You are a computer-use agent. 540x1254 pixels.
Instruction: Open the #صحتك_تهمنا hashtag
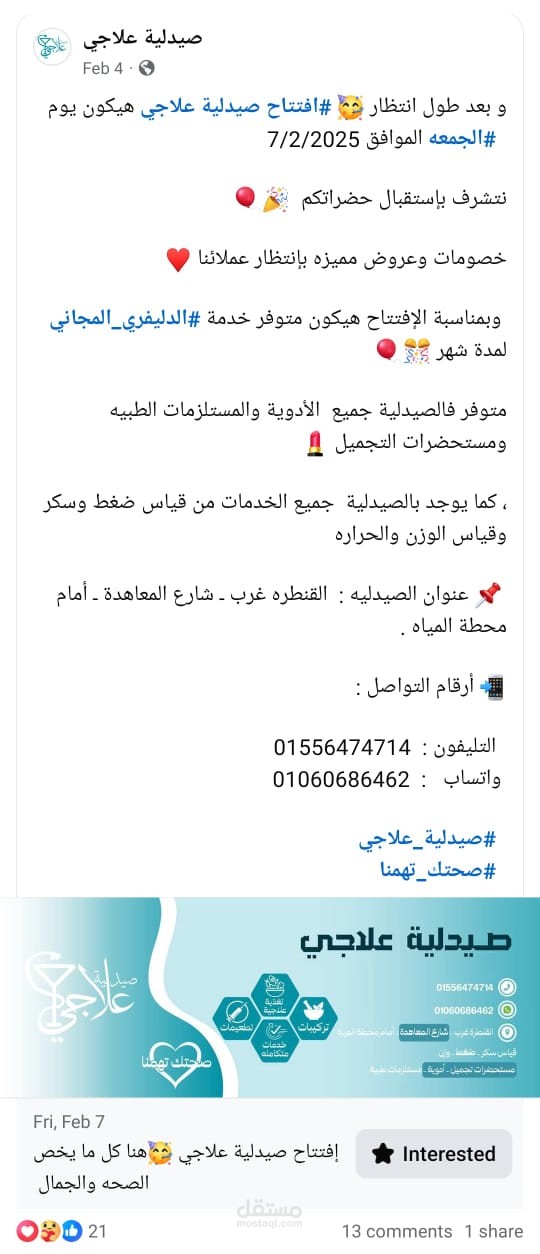point(435,870)
